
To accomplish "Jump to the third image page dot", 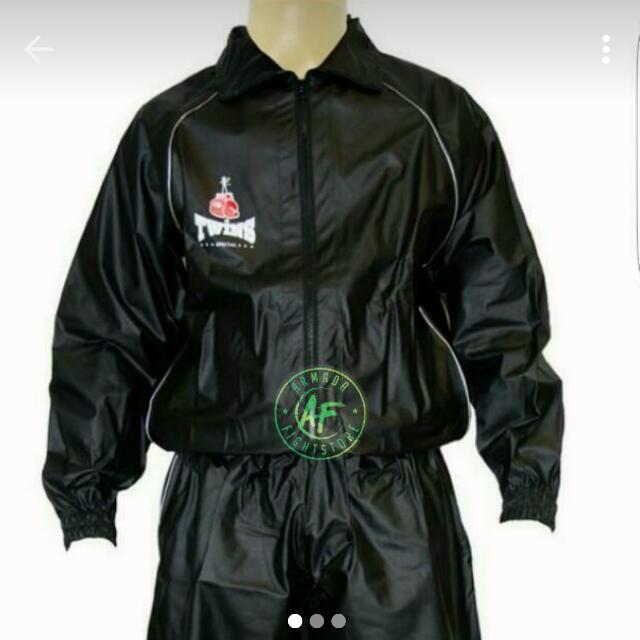I will click(339, 621).
